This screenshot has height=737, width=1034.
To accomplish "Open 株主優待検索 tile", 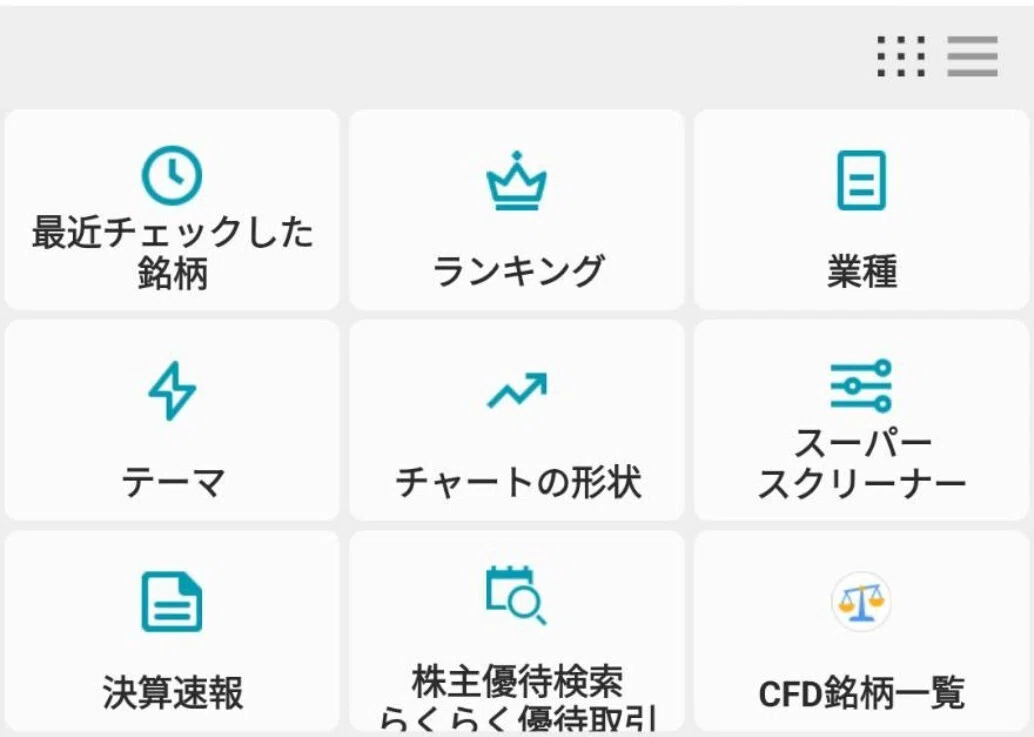I will 517,631.
